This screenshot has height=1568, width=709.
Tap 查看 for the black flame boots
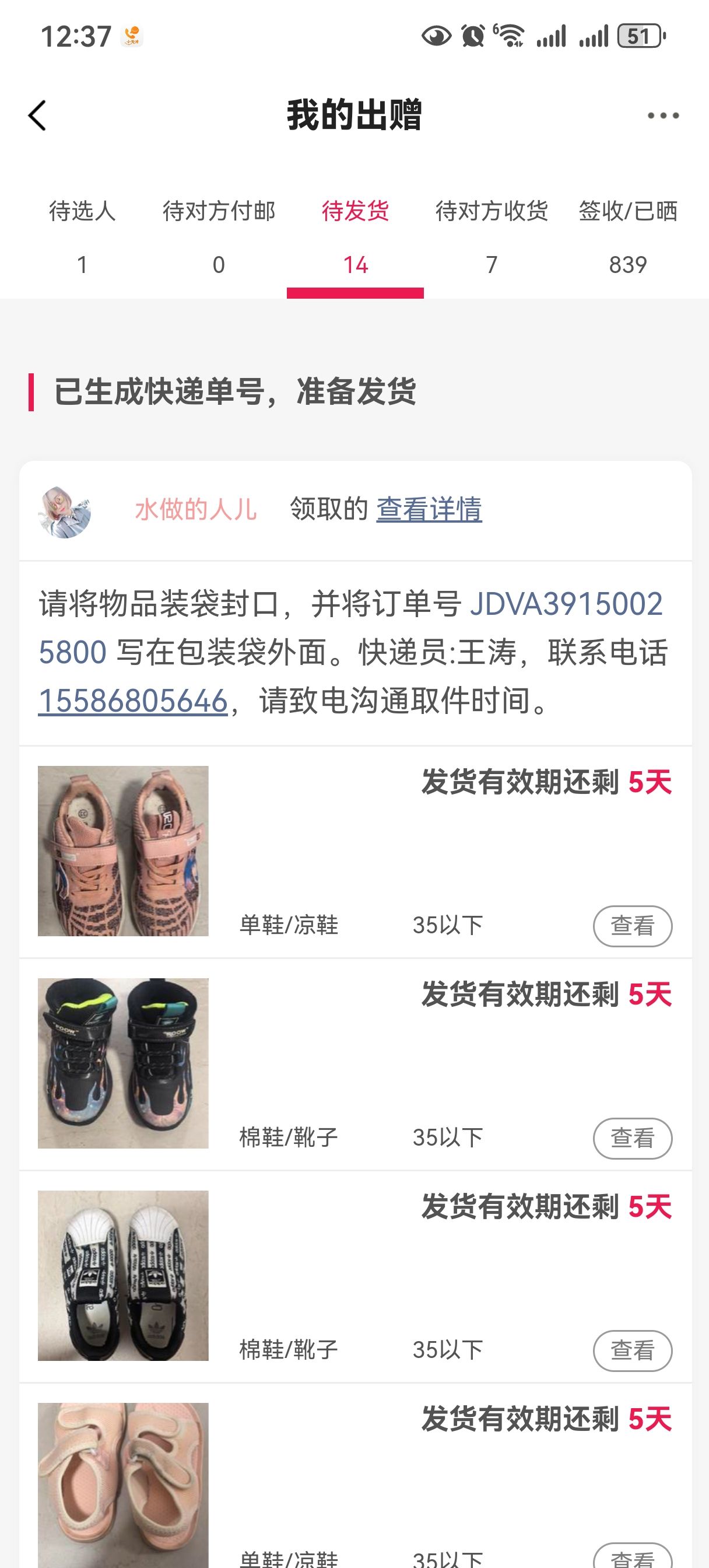632,1138
